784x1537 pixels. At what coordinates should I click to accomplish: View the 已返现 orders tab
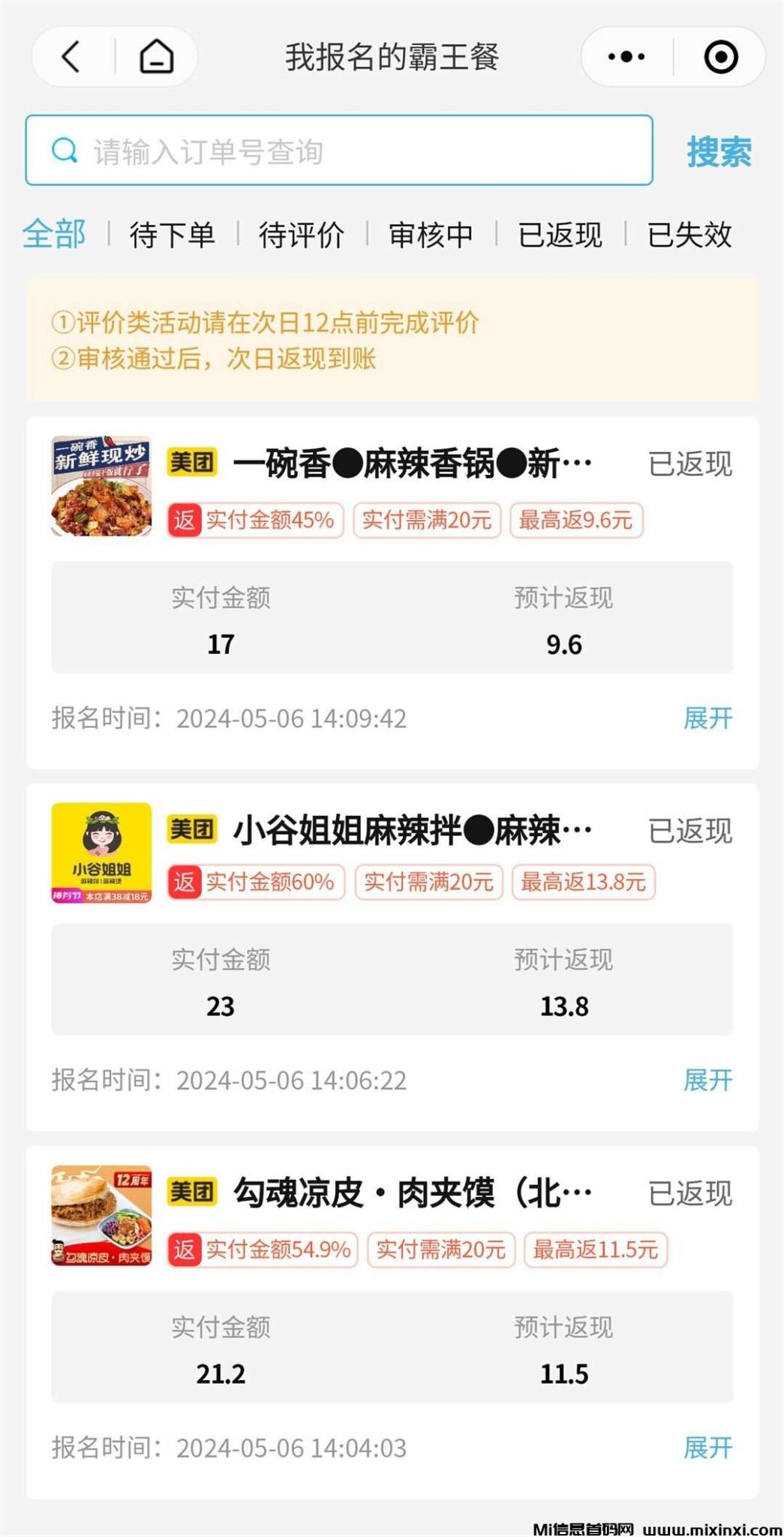[560, 235]
